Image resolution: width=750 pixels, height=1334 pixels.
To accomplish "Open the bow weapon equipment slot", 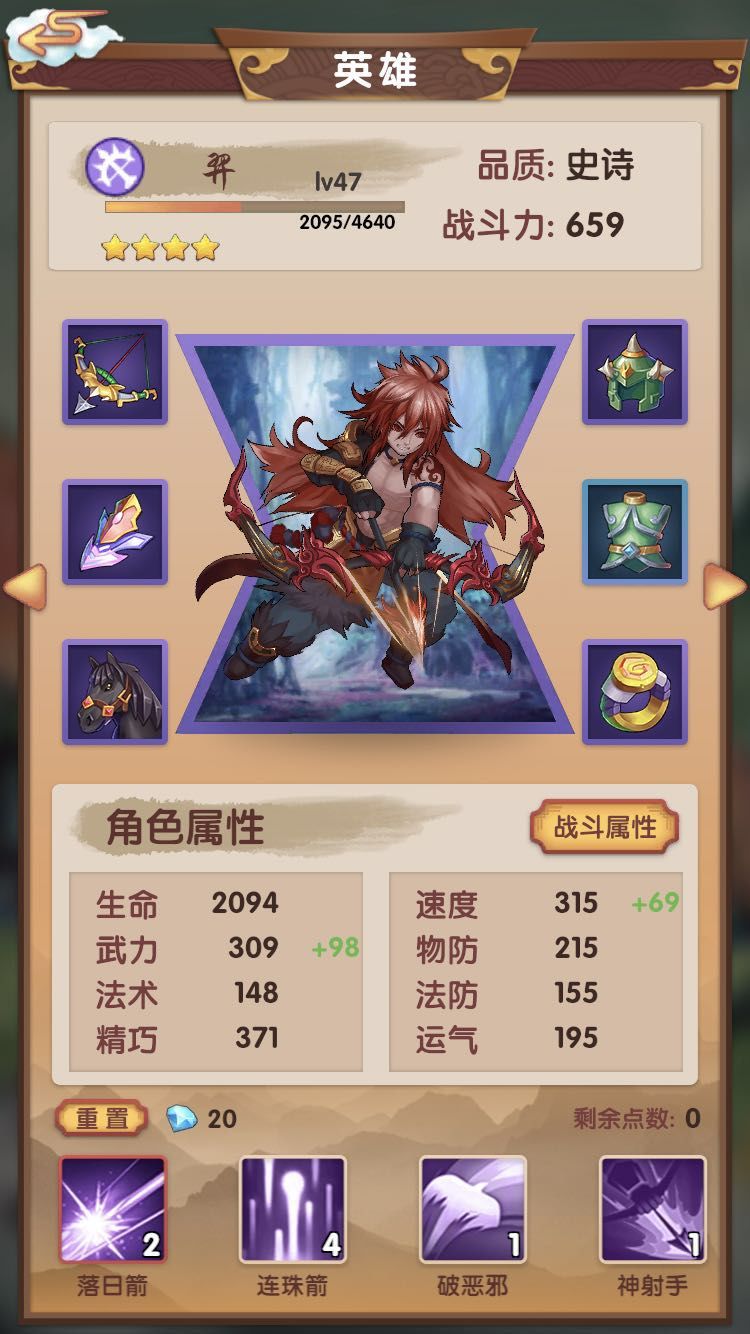I will click(x=115, y=372).
